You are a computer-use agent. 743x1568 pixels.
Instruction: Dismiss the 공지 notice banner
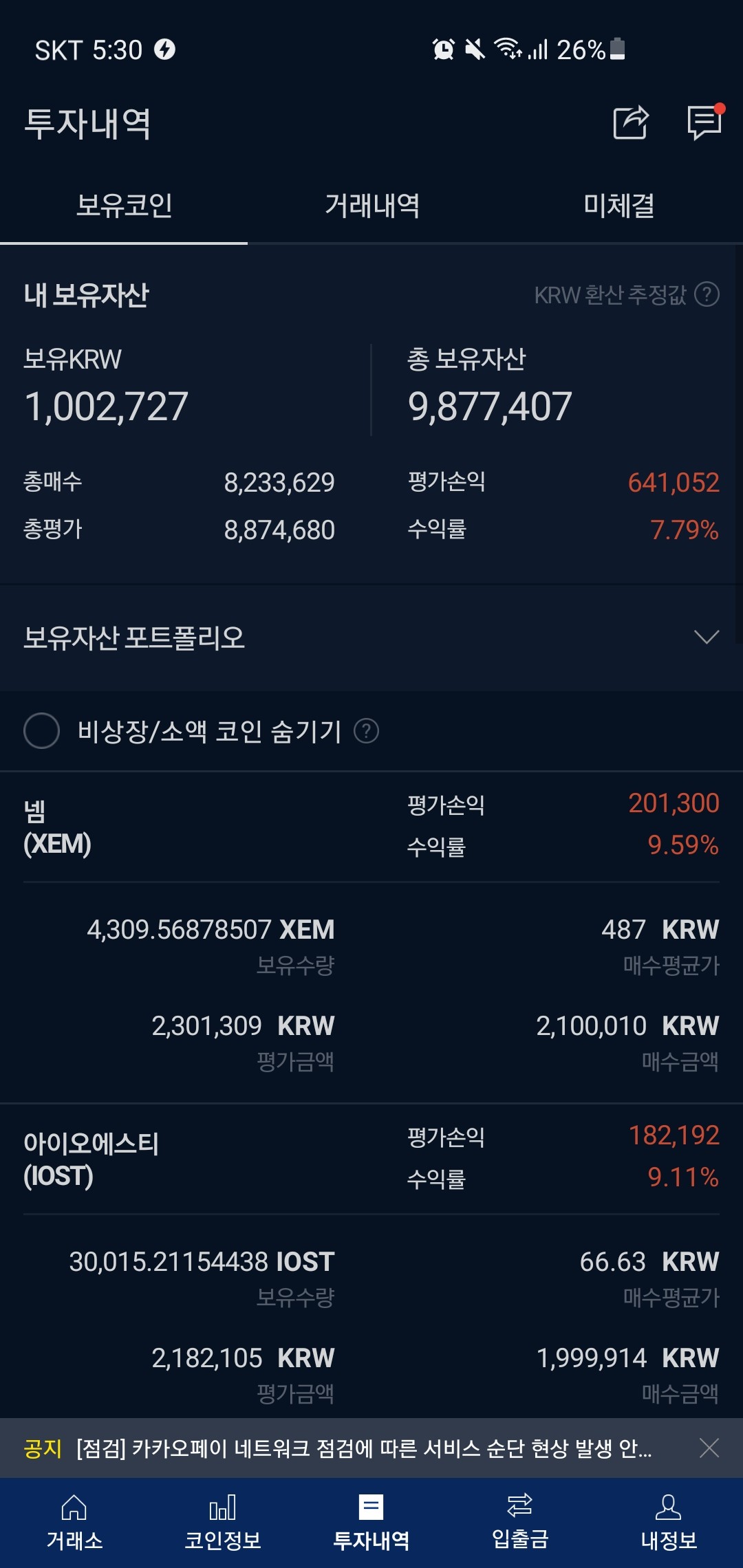tap(709, 1448)
